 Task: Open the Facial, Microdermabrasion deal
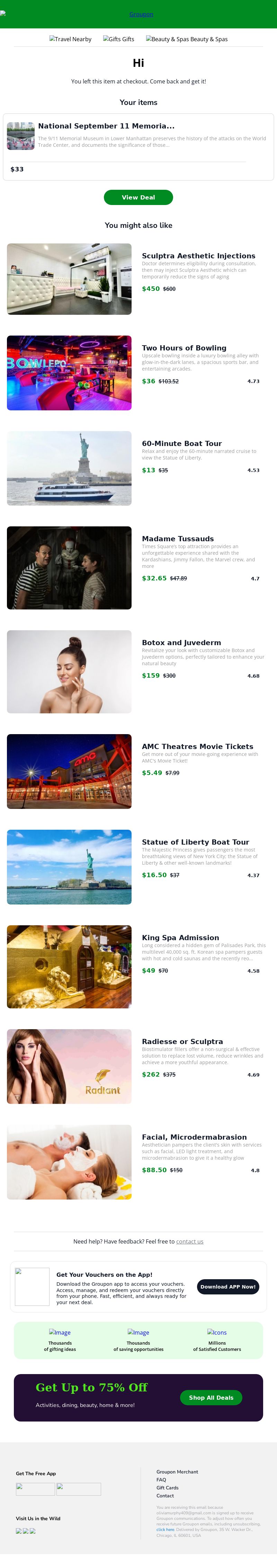click(194, 1137)
